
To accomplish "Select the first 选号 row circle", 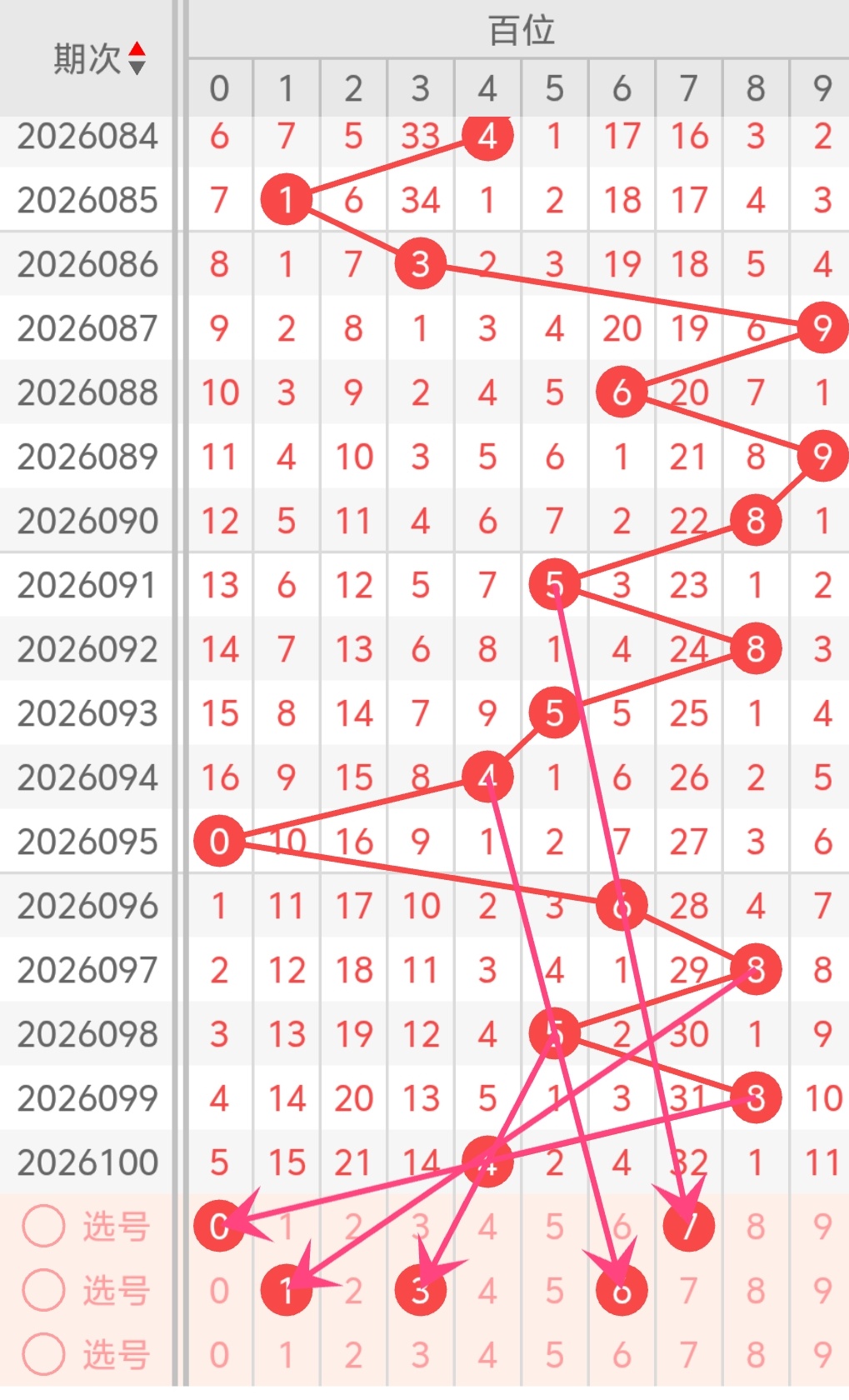I will click(x=43, y=1226).
